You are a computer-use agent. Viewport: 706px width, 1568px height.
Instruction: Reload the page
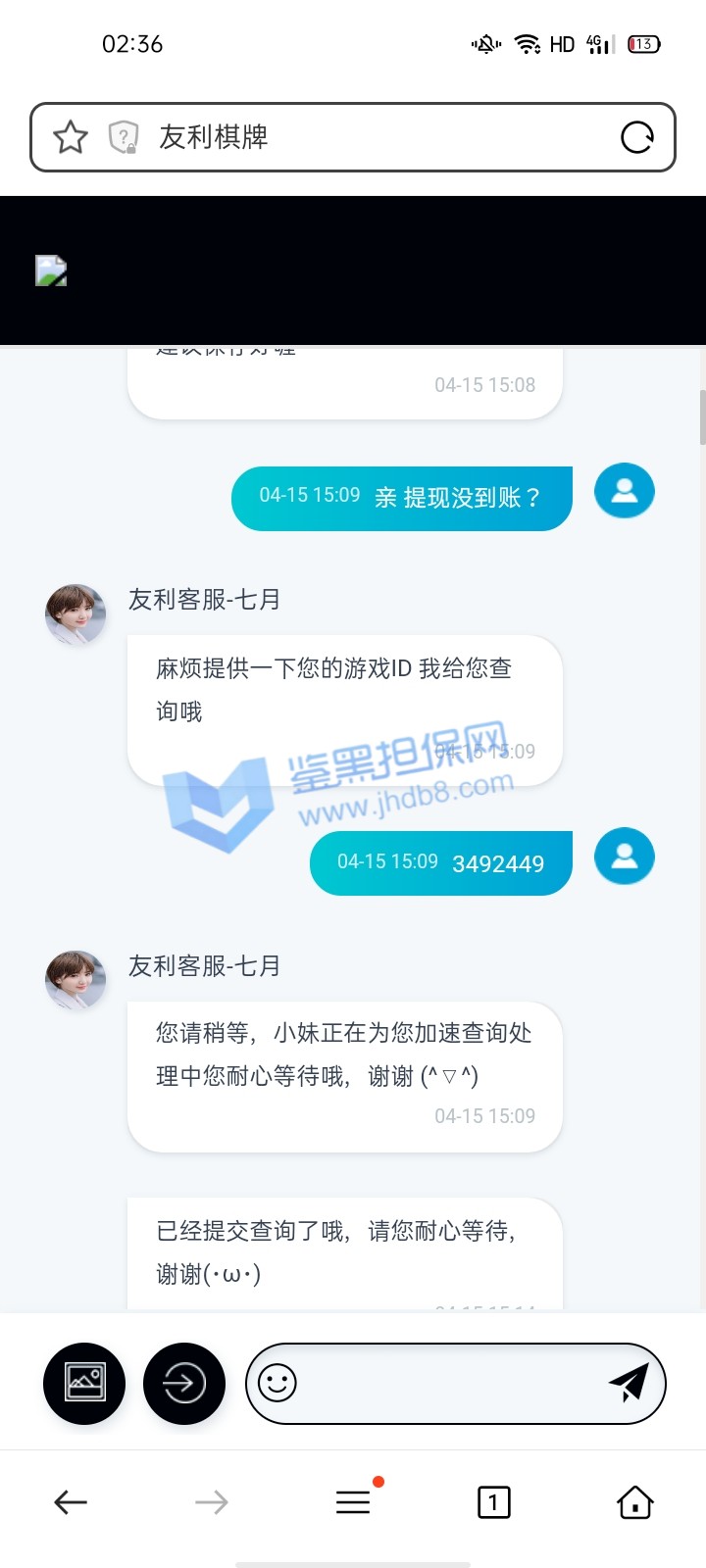pyautogui.click(x=637, y=137)
